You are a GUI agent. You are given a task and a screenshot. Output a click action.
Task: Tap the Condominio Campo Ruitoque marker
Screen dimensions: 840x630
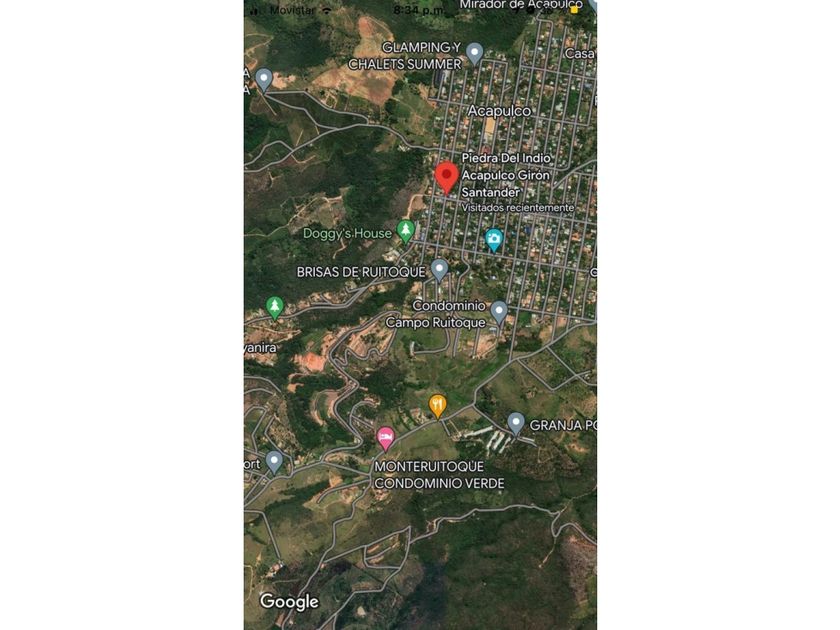(499, 311)
